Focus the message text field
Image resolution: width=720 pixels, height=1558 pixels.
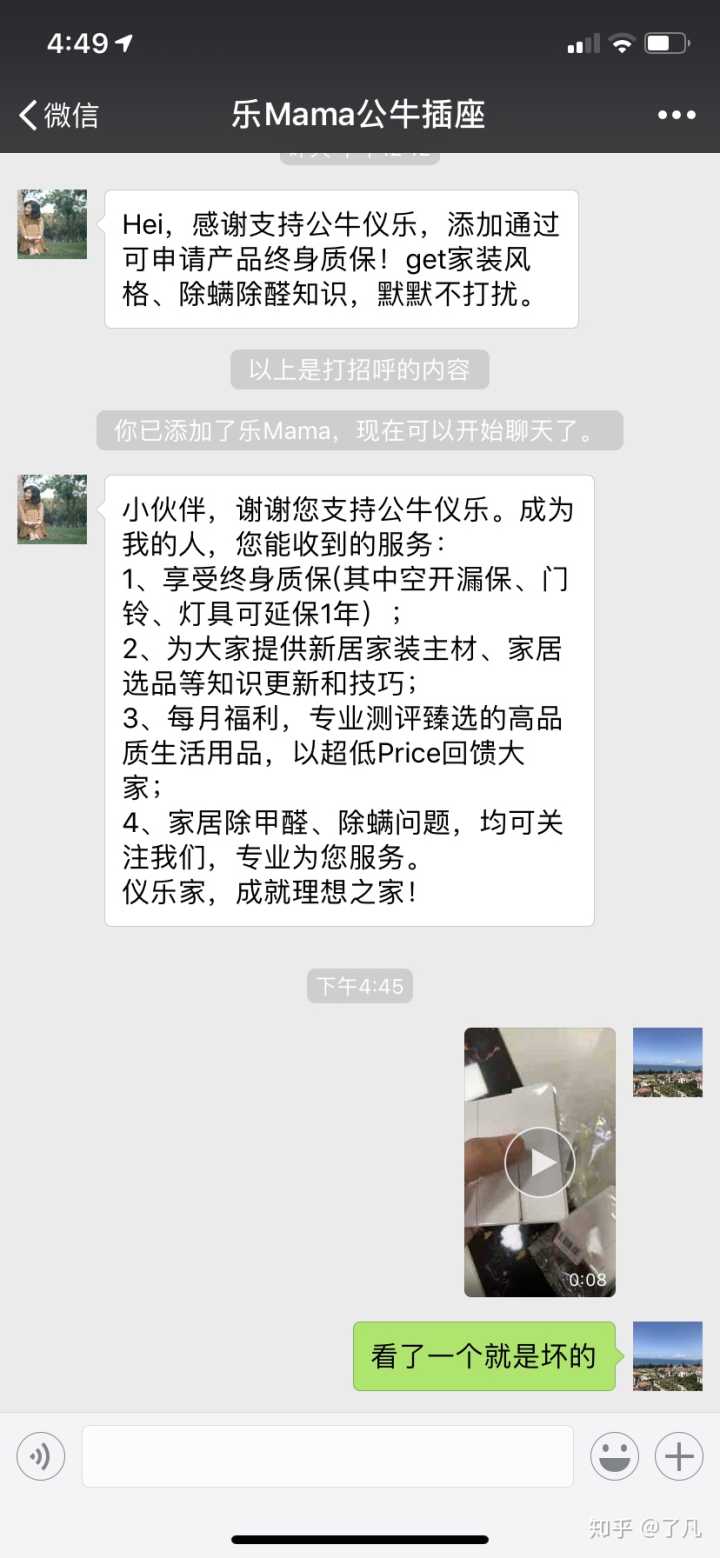pyautogui.click(x=327, y=1456)
